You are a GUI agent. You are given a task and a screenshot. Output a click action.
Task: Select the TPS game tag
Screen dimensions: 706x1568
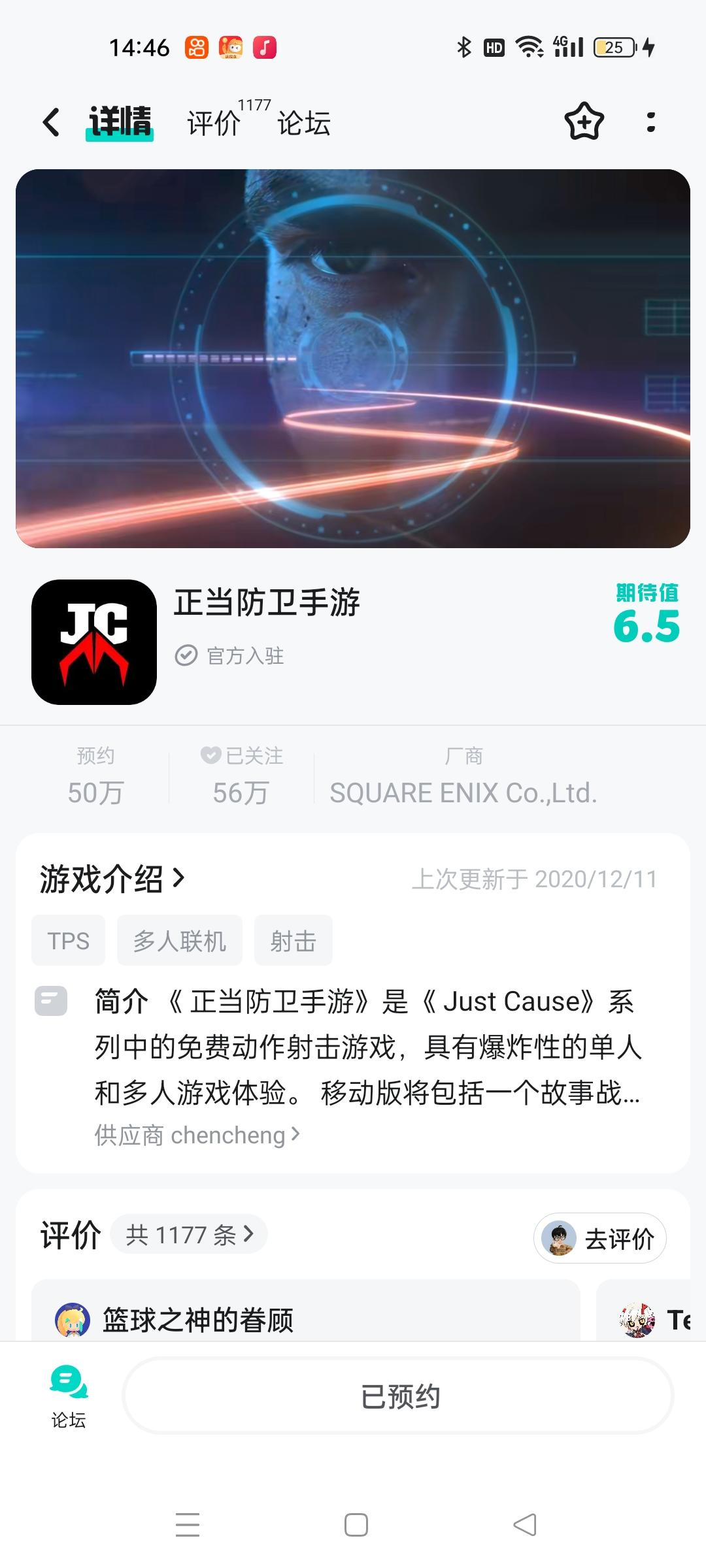click(67, 940)
